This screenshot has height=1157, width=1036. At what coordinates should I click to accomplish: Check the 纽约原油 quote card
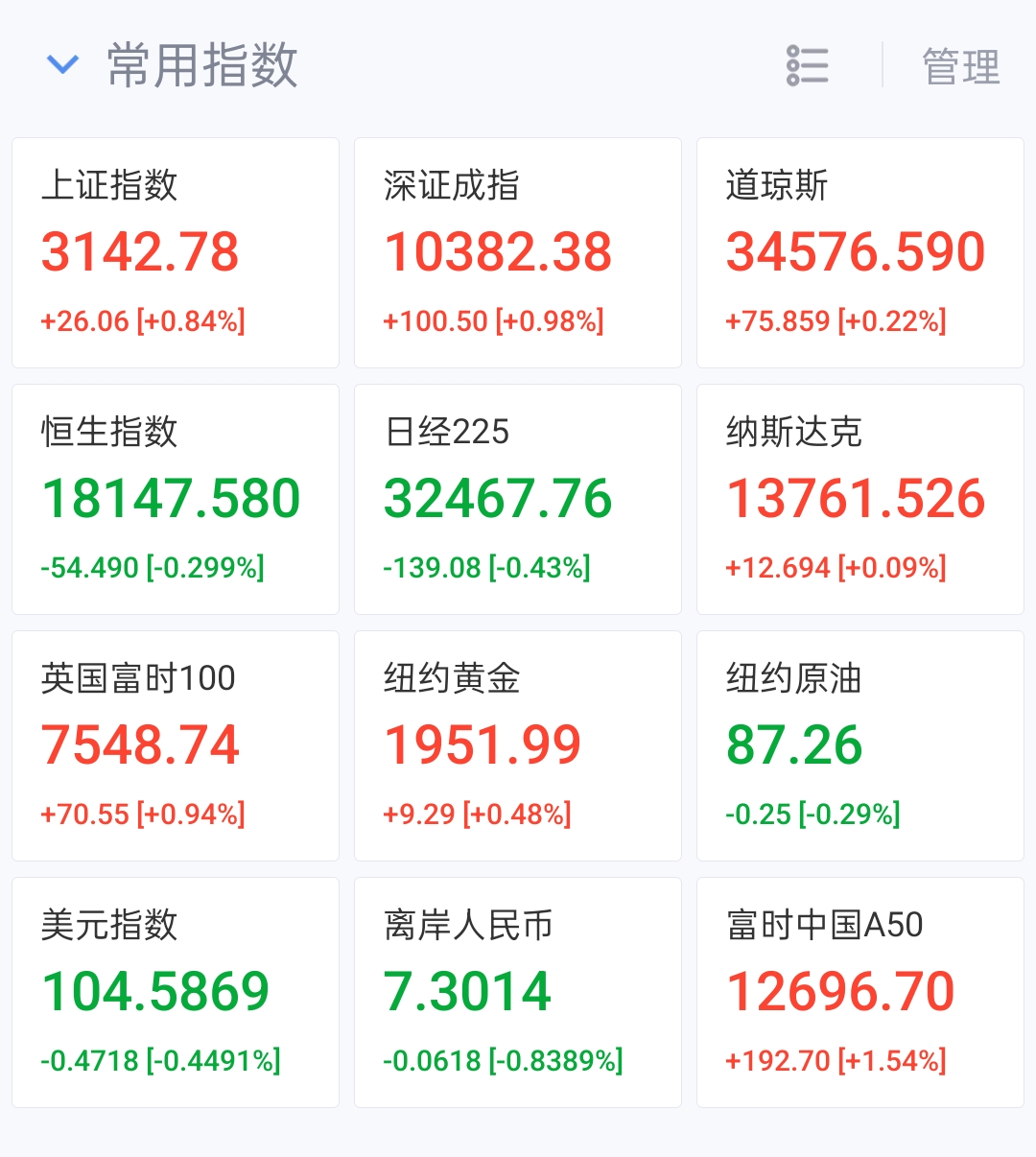[860, 745]
